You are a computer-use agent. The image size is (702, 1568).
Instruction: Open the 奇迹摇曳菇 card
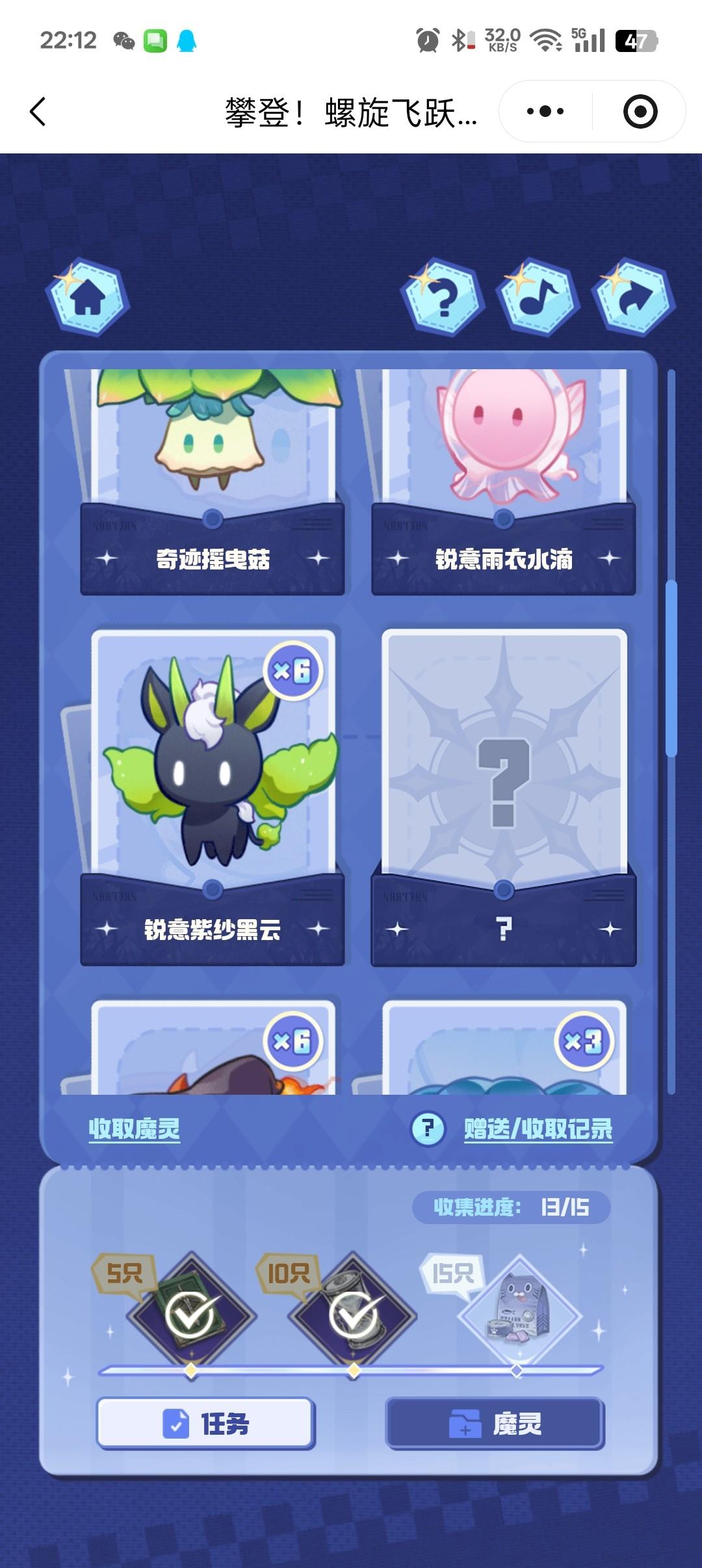pos(213,481)
